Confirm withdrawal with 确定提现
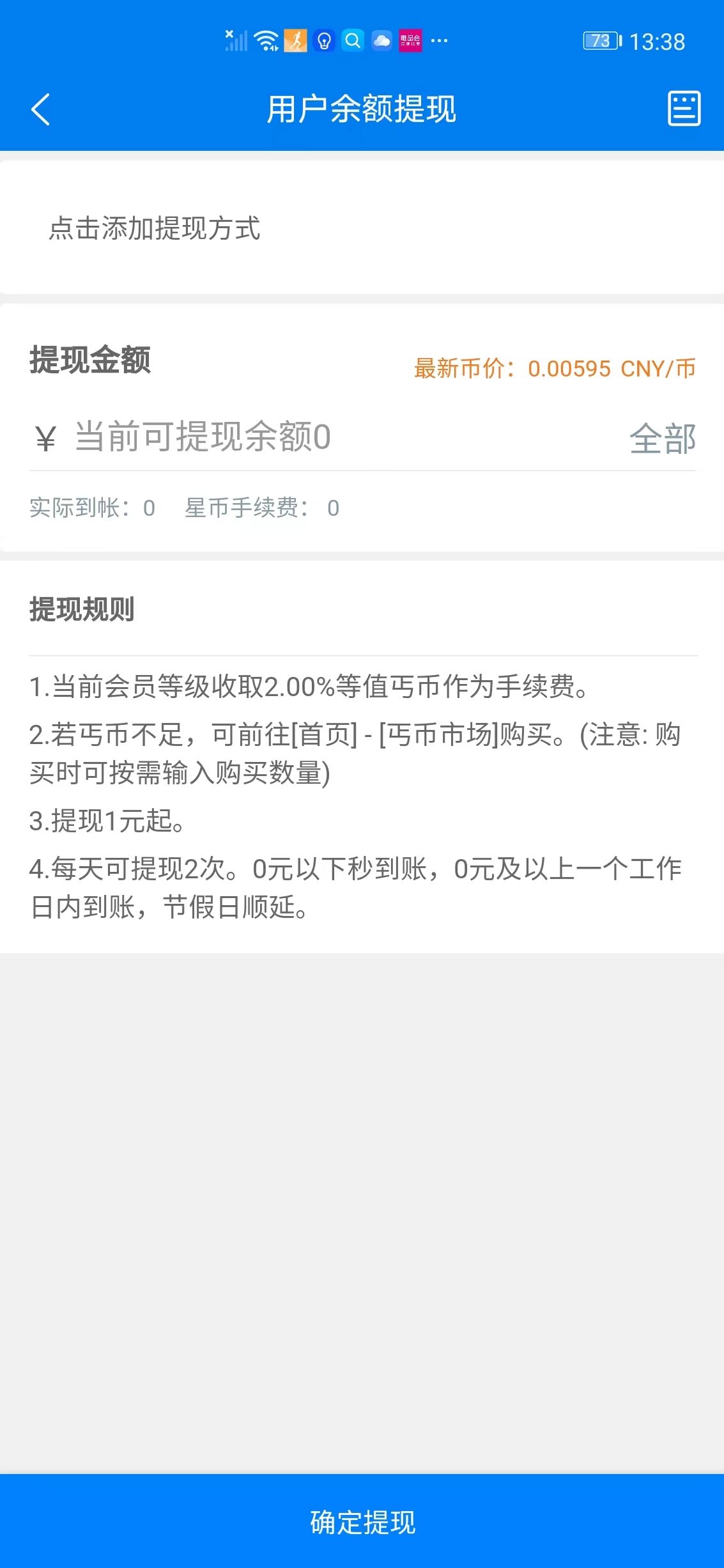The width and height of the screenshot is (724, 1568). pyautogui.click(x=362, y=1522)
